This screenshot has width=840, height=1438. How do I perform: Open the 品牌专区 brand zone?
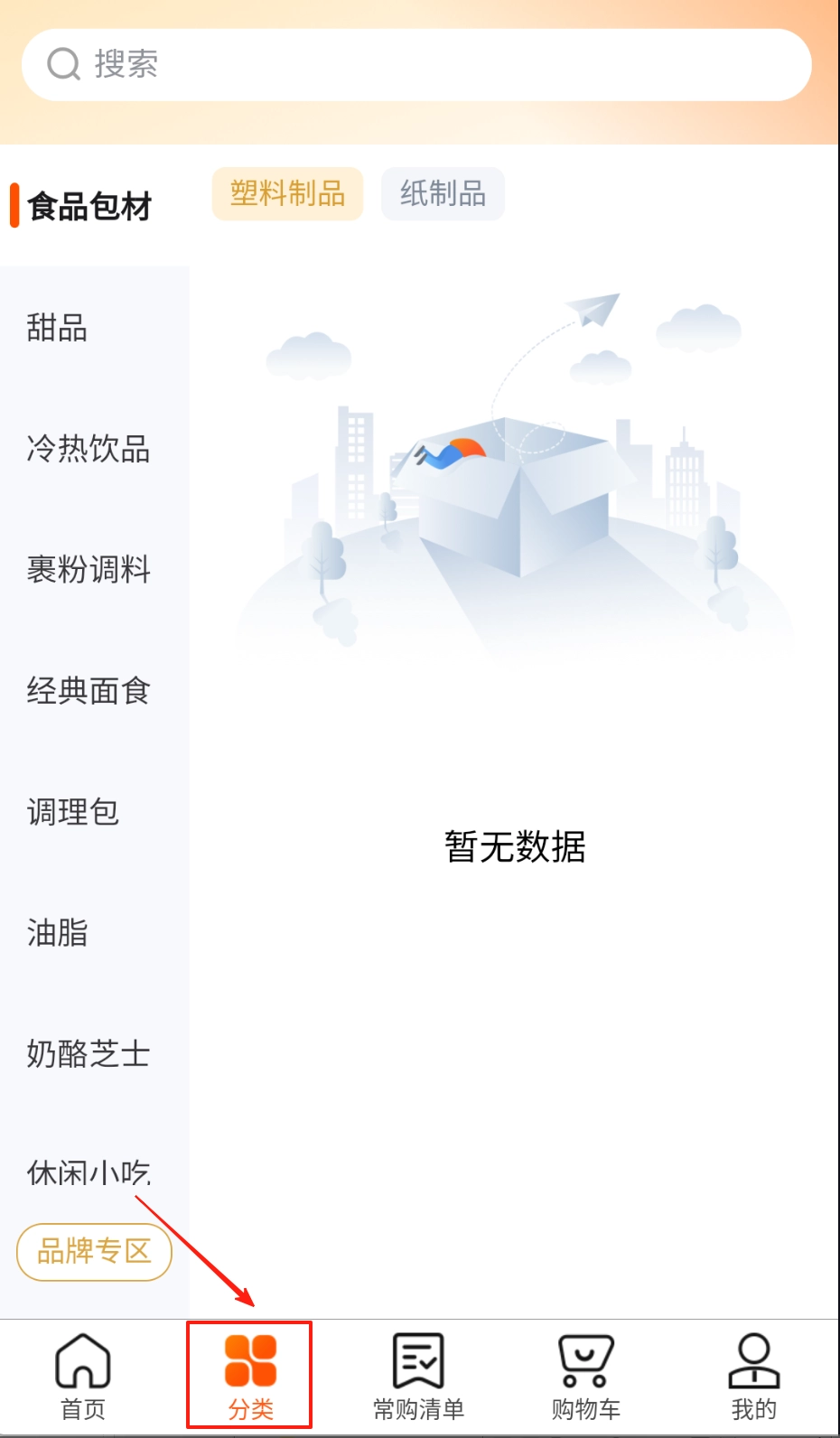coord(94,1252)
